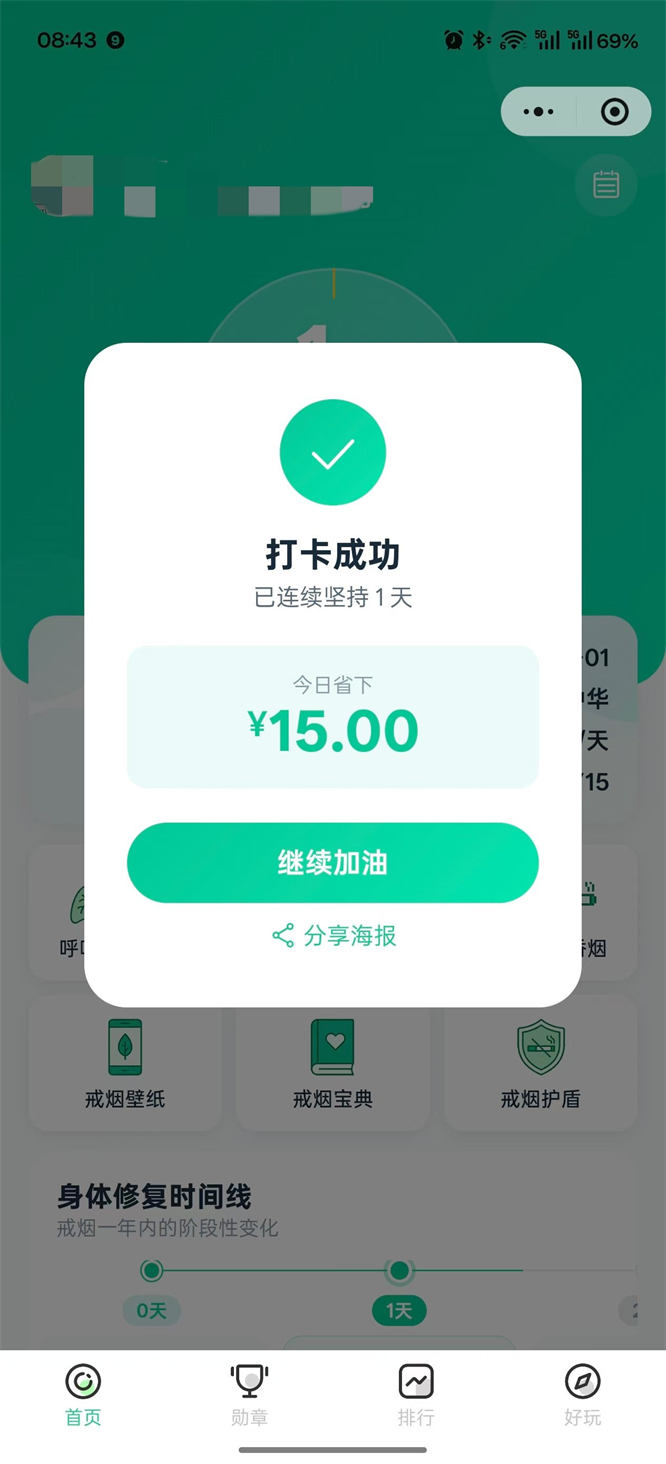This screenshot has width=666, height=1464.
Task: Open the mini program more options menu
Action: click(x=538, y=111)
